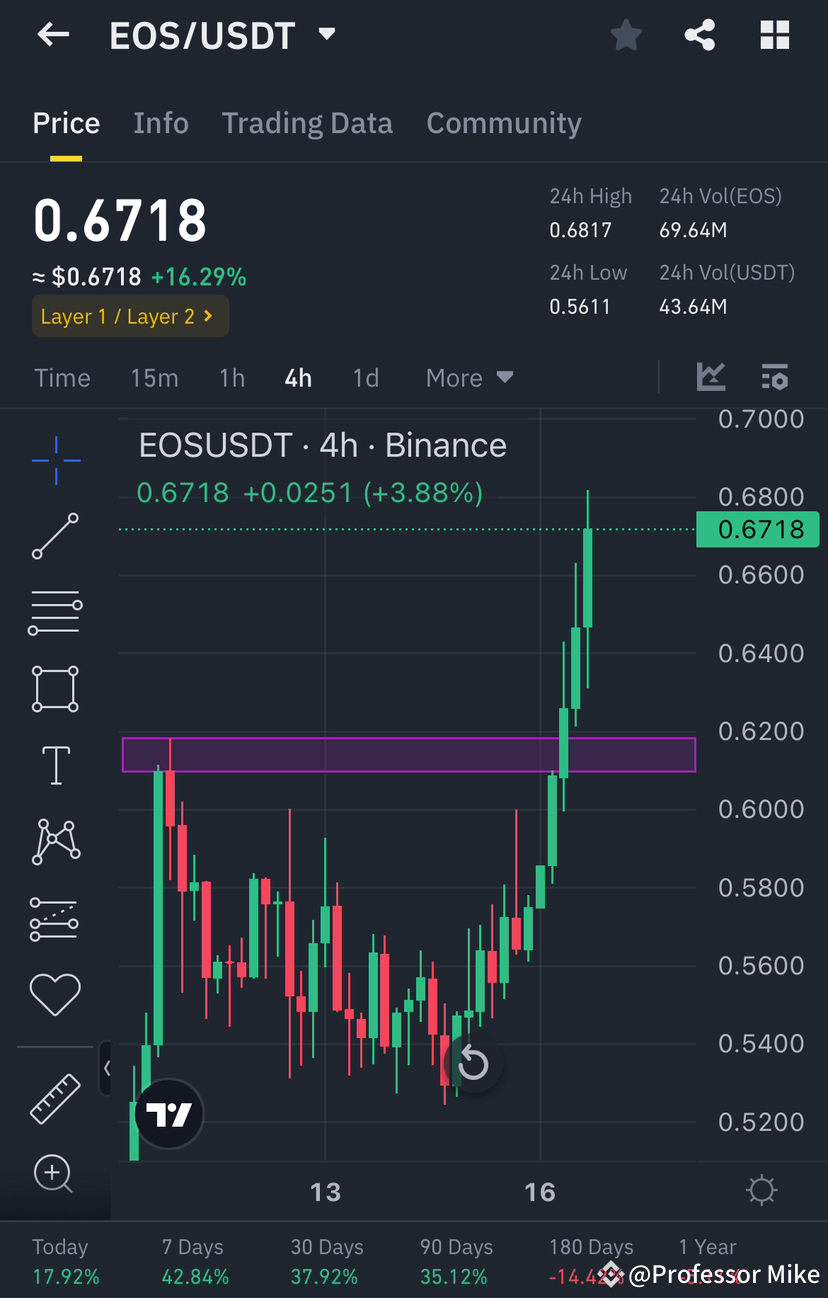Screen dimensions: 828x1298
Task: Select the trend line drawing tool
Action: click(55, 537)
